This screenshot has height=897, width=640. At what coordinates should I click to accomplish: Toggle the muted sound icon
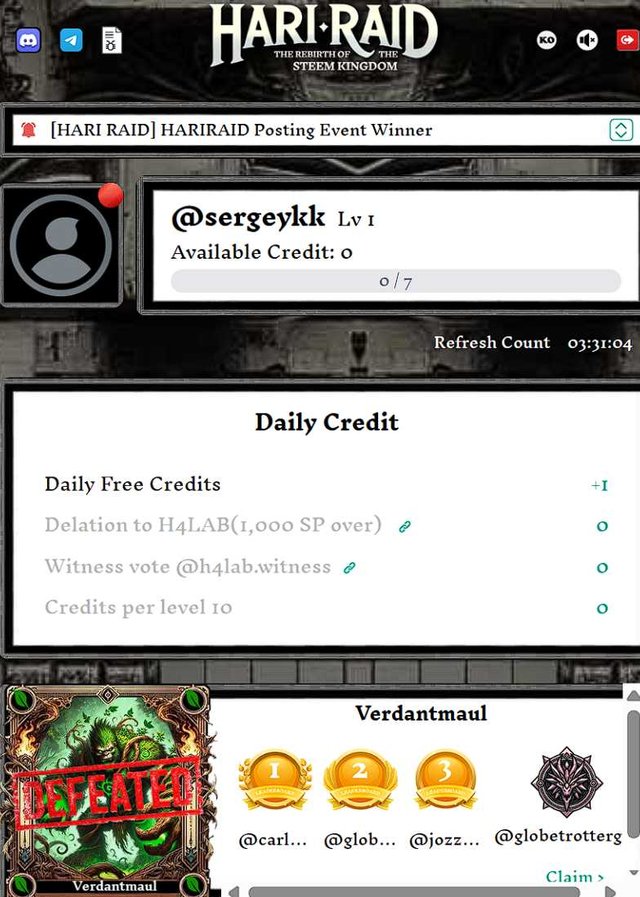587,40
